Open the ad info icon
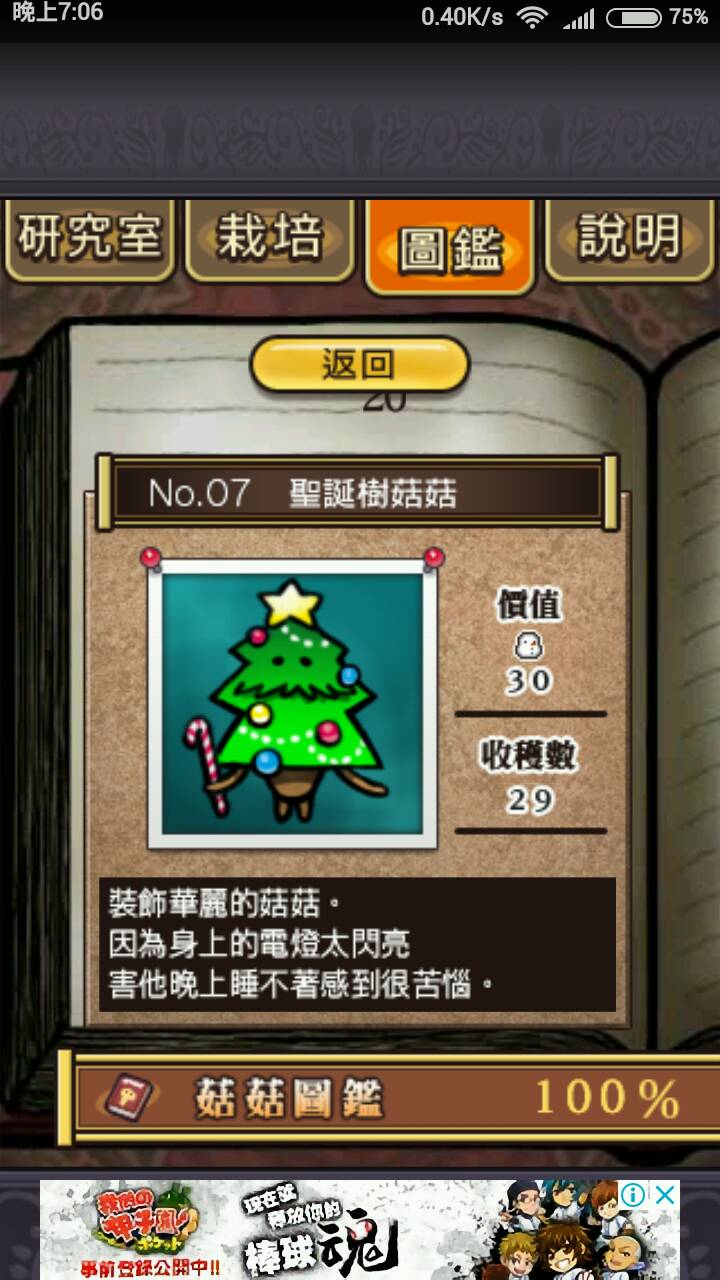 point(632,1194)
